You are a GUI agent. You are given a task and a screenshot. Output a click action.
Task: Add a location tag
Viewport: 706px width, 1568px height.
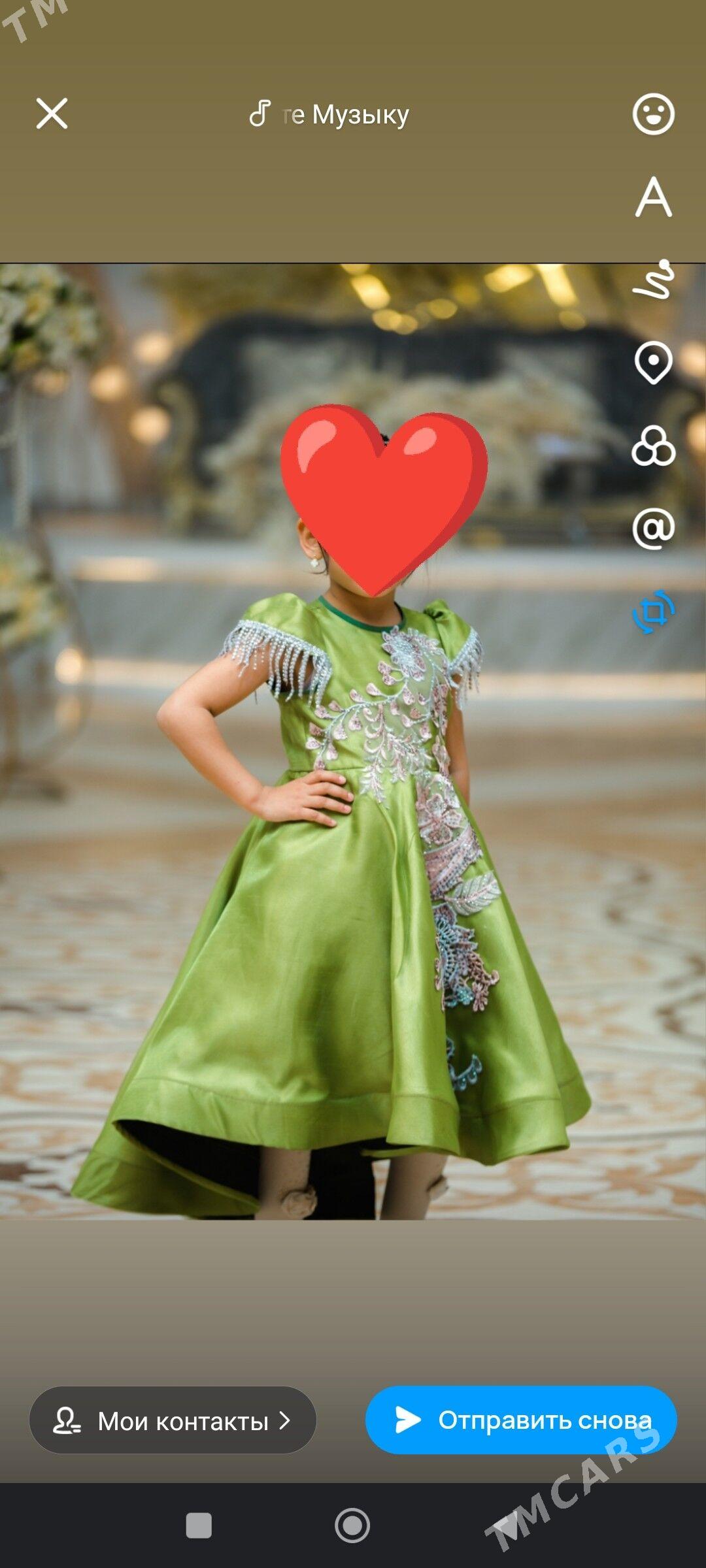point(653,362)
